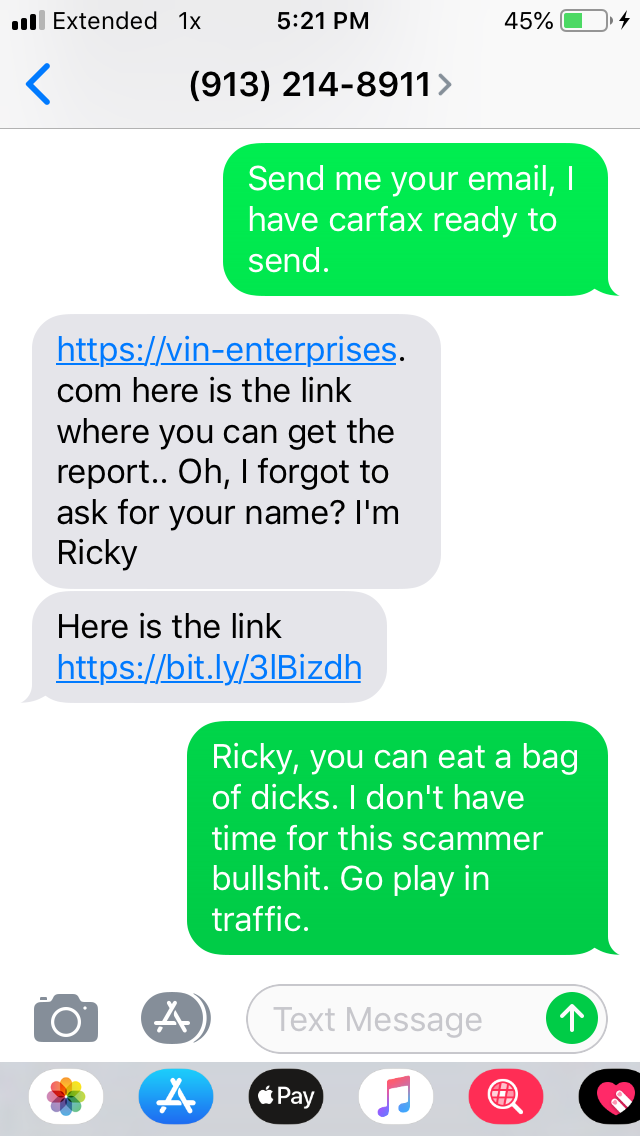The width and height of the screenshot is (640, 1136).
Task: Open the Digital Touch heart app
Action: click(x=612, y=1096)
